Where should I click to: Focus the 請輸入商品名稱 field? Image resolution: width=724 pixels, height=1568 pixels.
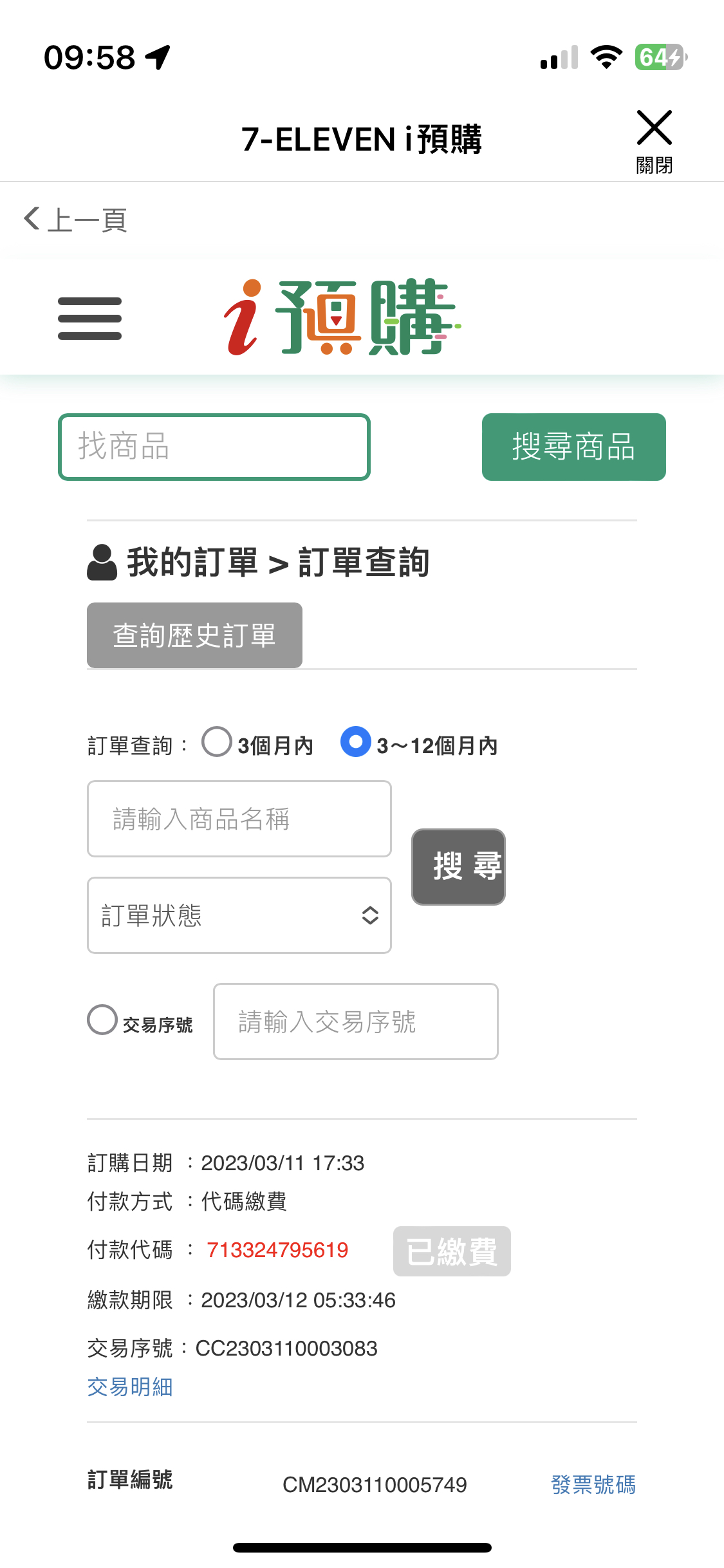[239, 819]
